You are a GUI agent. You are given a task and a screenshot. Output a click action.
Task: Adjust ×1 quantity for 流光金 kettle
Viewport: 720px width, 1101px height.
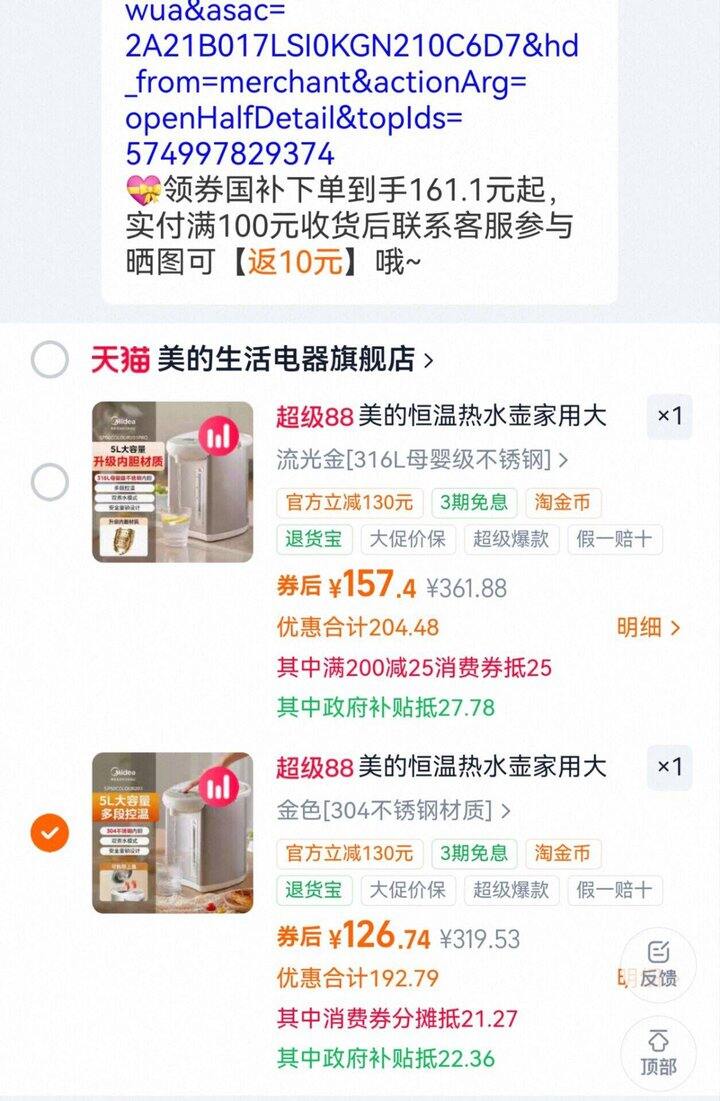click(669, 416)
